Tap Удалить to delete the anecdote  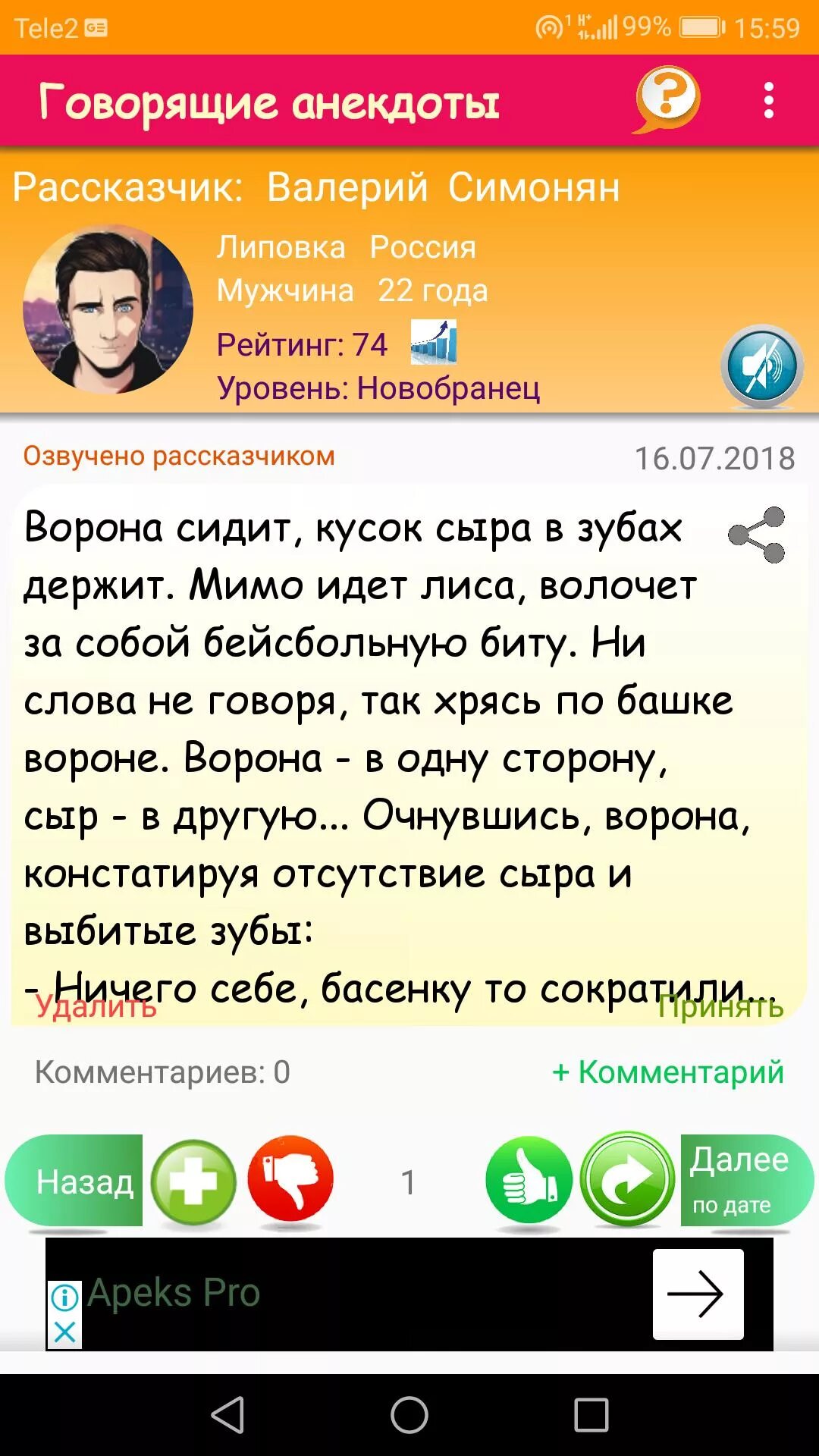(x=96, y=1006)
